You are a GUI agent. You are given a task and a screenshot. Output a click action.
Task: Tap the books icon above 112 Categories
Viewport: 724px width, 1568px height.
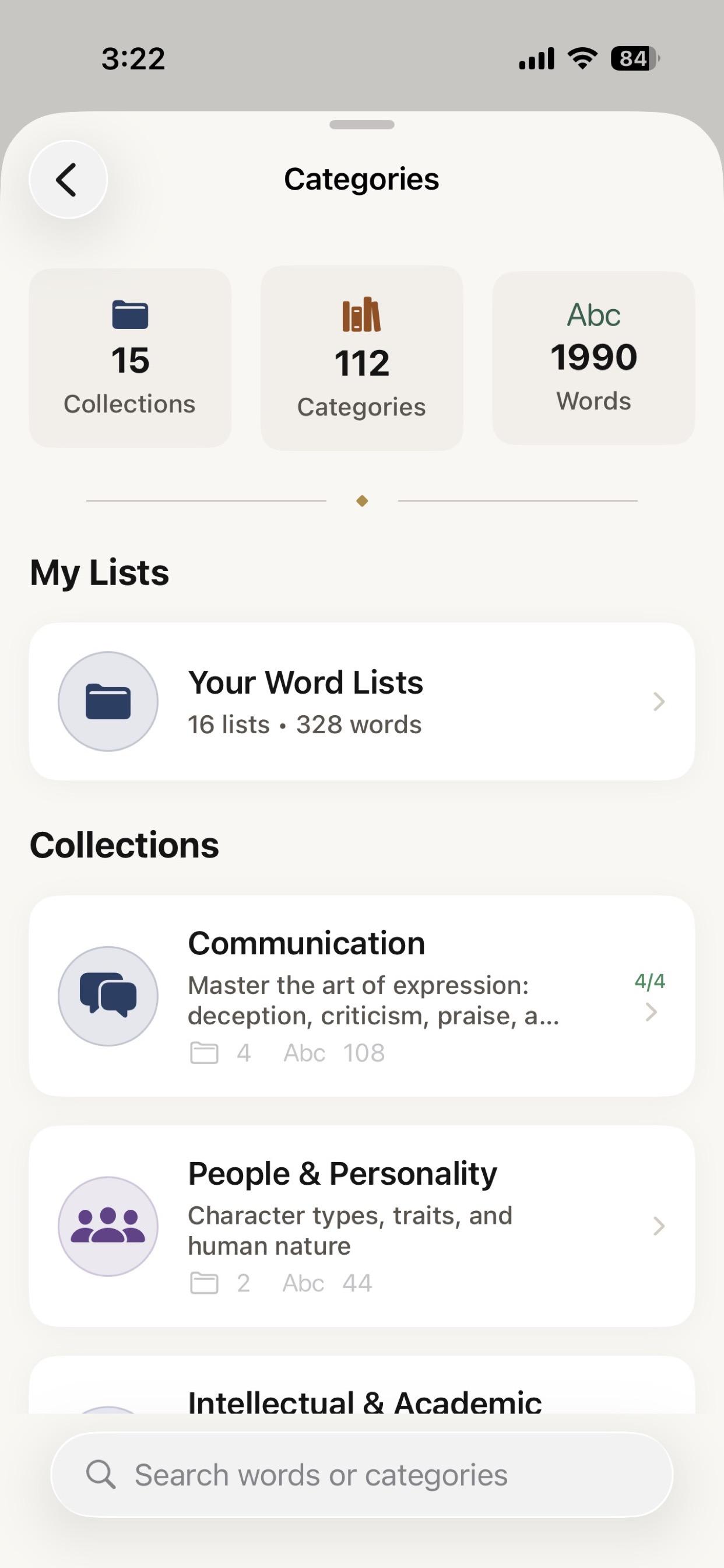[361, 314]
